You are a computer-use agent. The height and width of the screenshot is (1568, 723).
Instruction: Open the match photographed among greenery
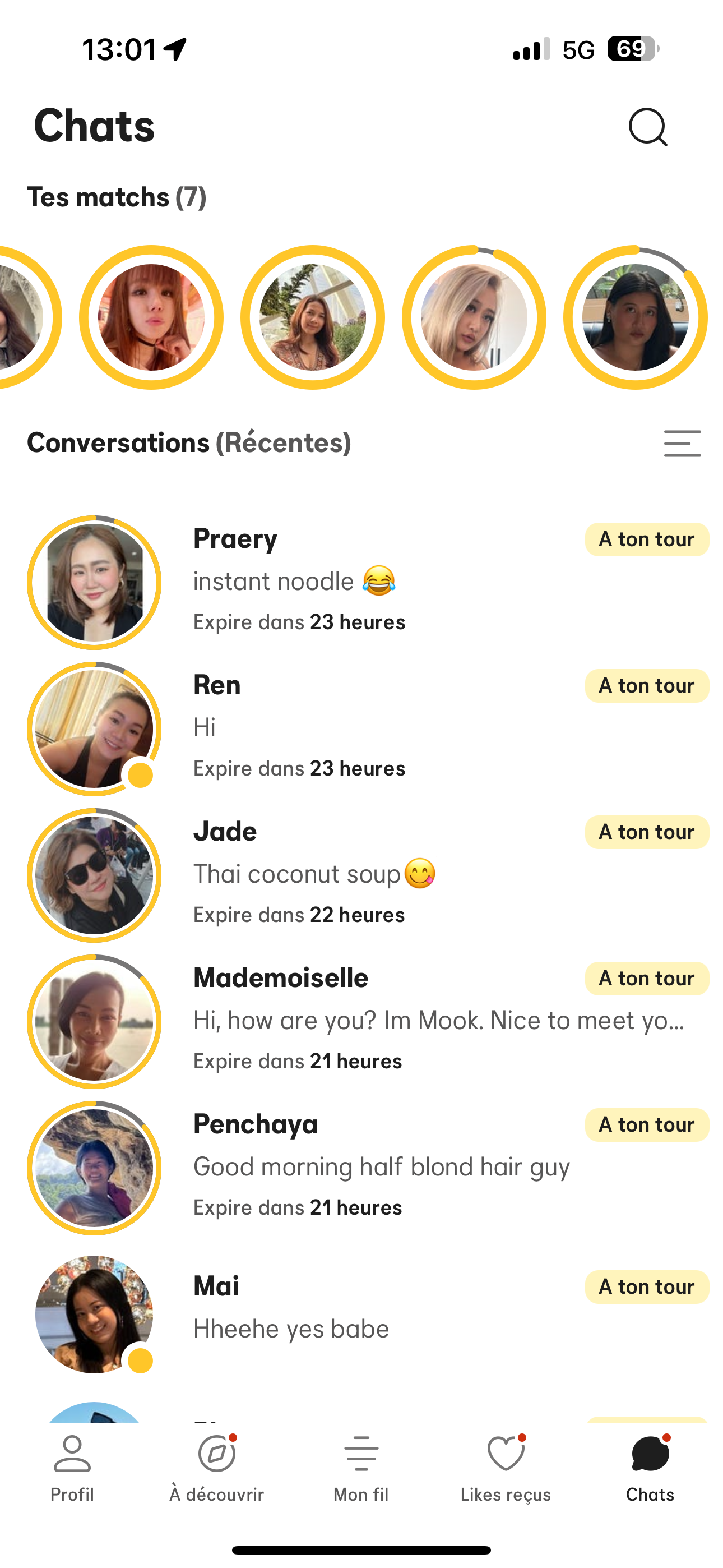coord(313,317)
